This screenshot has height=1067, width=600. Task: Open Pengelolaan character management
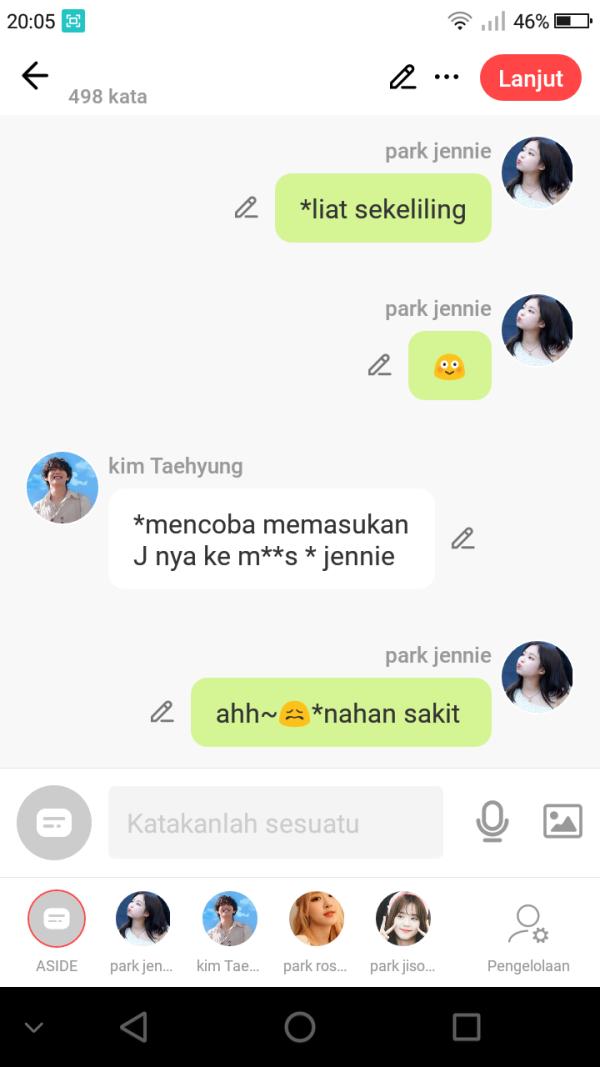click(x=528, y=927)
